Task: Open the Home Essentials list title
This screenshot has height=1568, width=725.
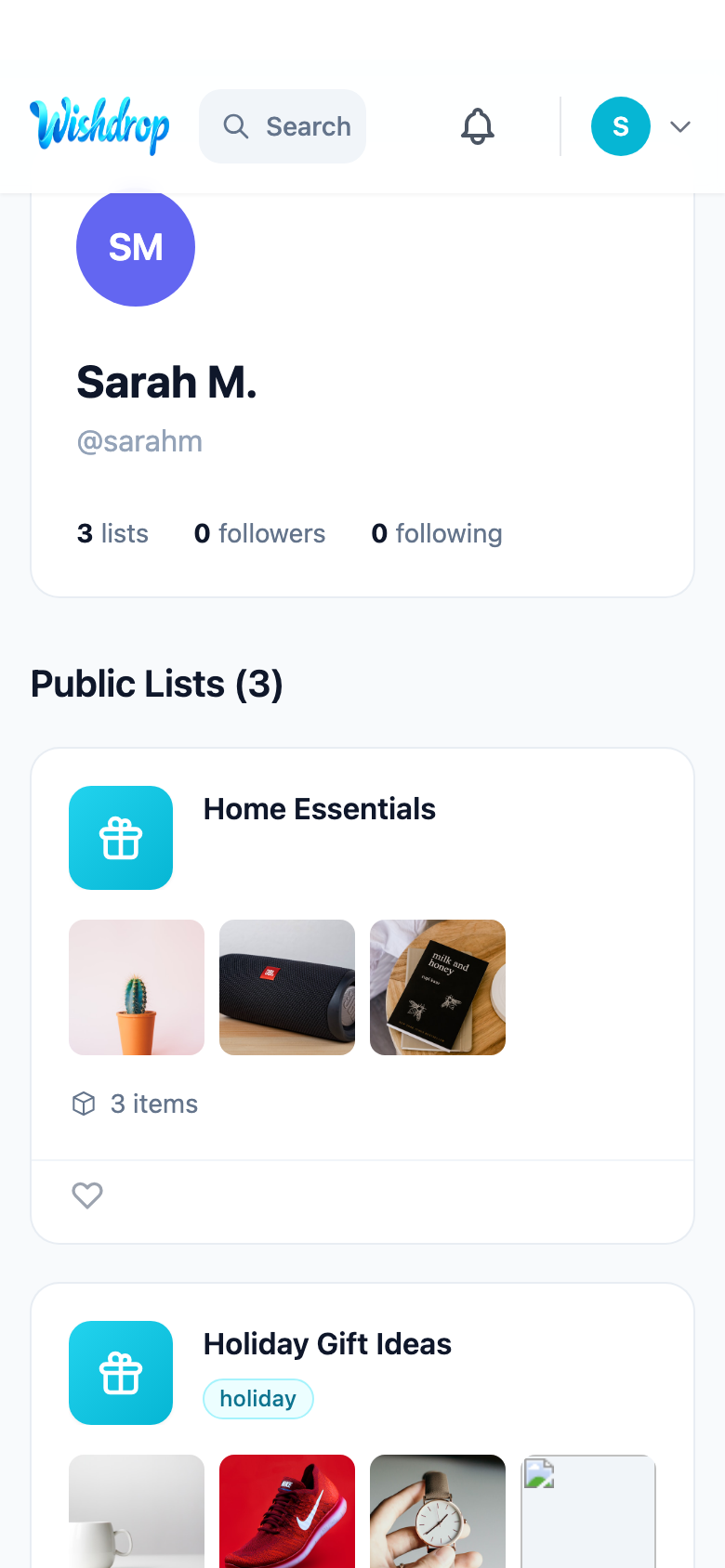Action: tap(319, 809)
